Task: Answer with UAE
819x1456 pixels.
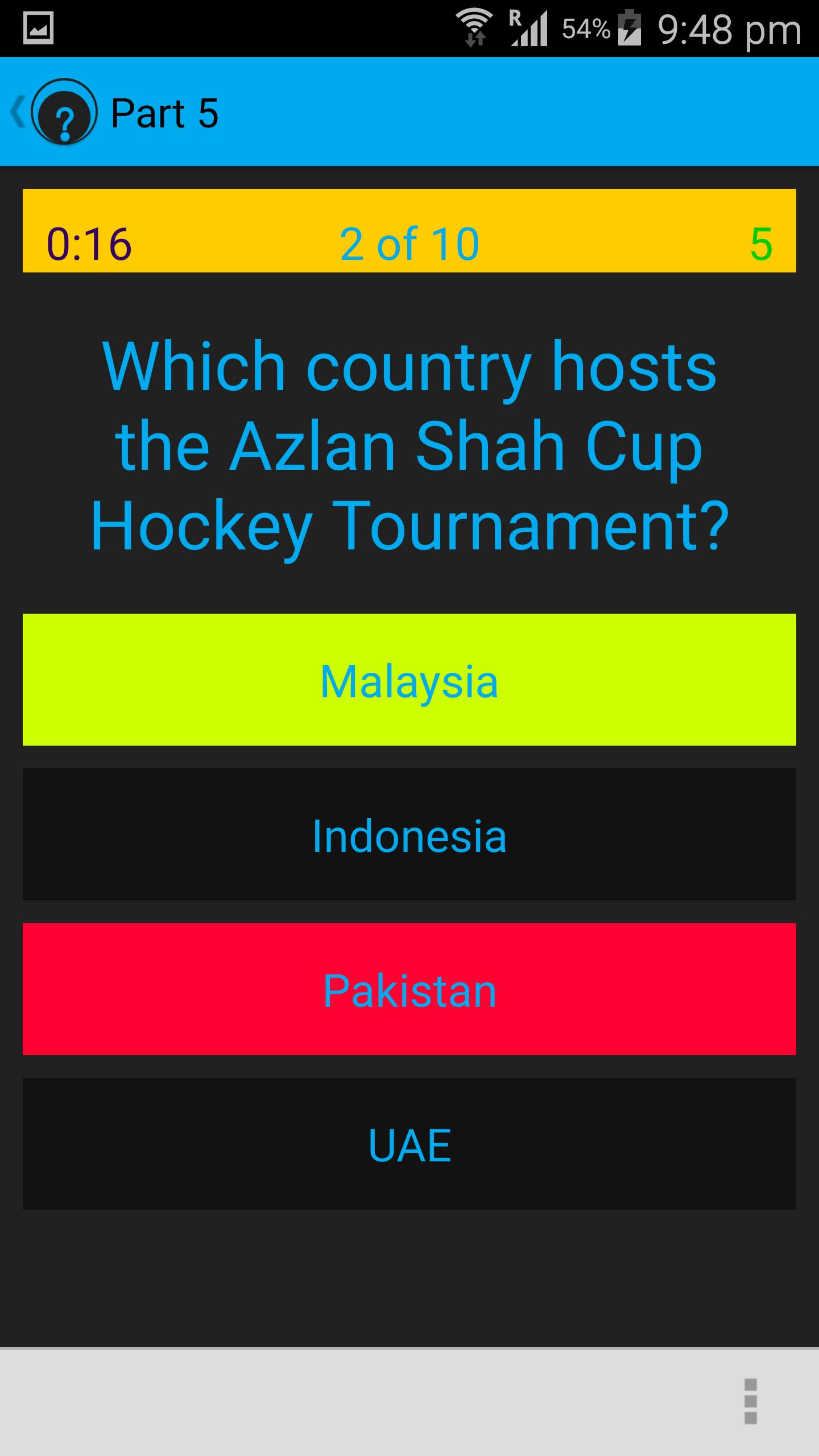Action: (x=409, y=1144)
